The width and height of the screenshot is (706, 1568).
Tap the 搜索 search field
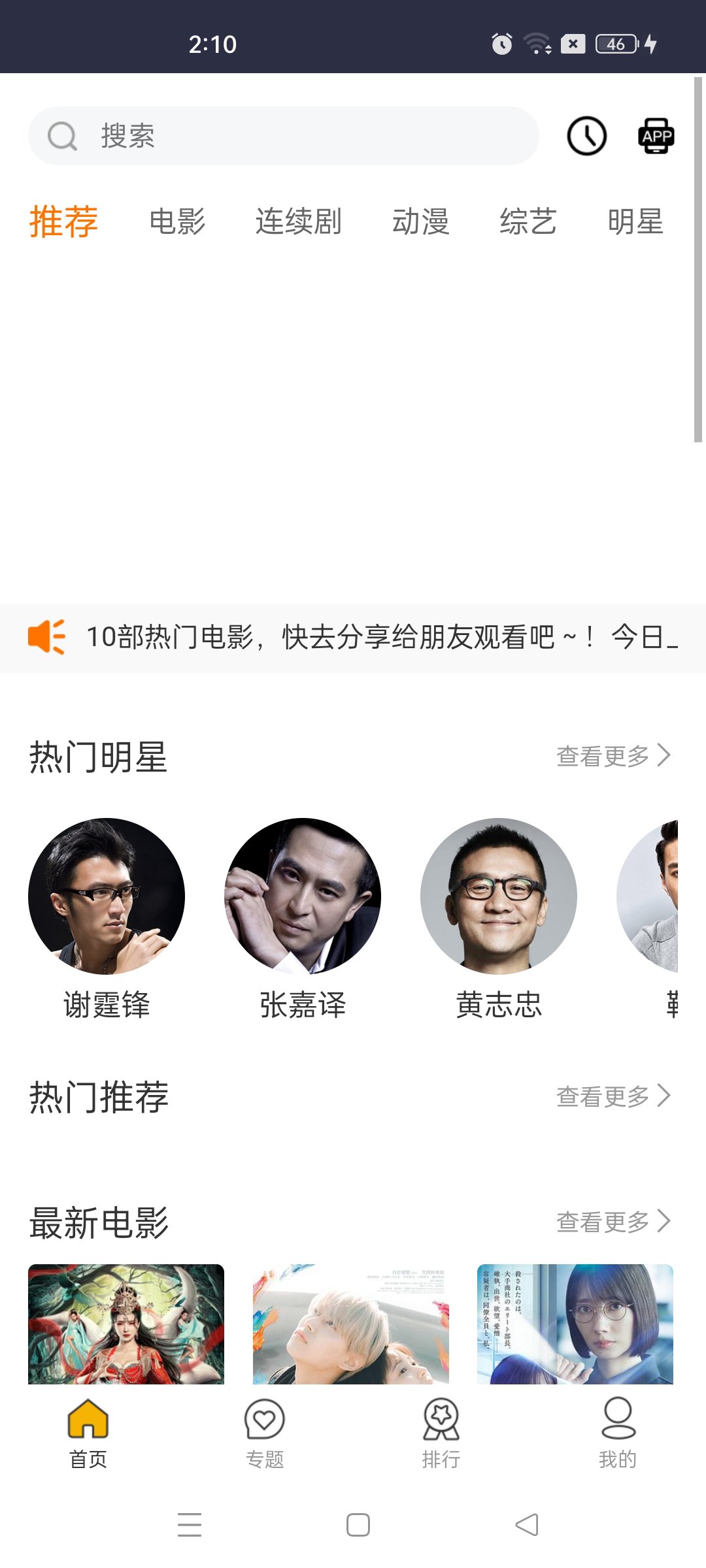[284, 136]
